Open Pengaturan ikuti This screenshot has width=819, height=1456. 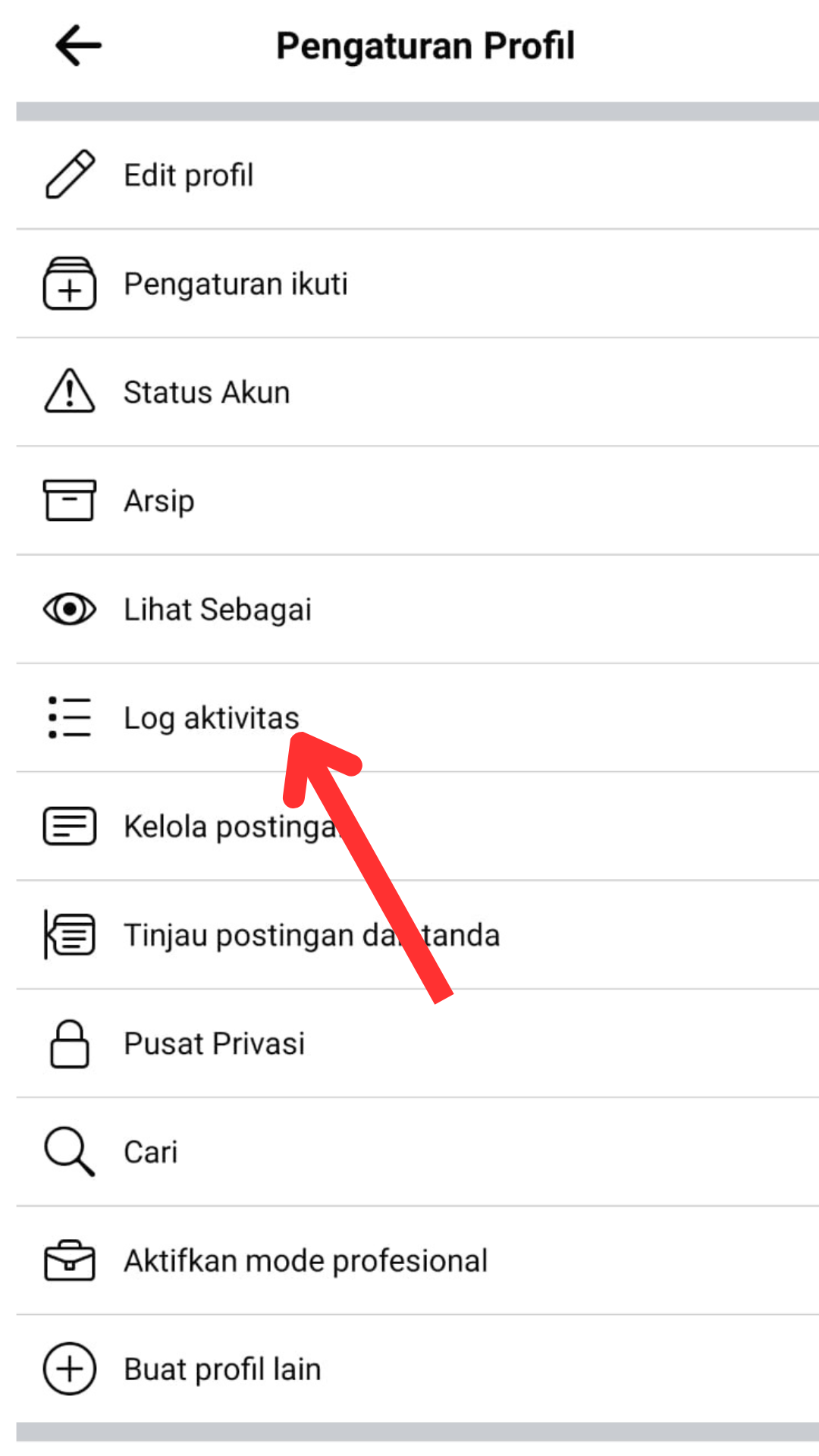click(x=417, y=284)
